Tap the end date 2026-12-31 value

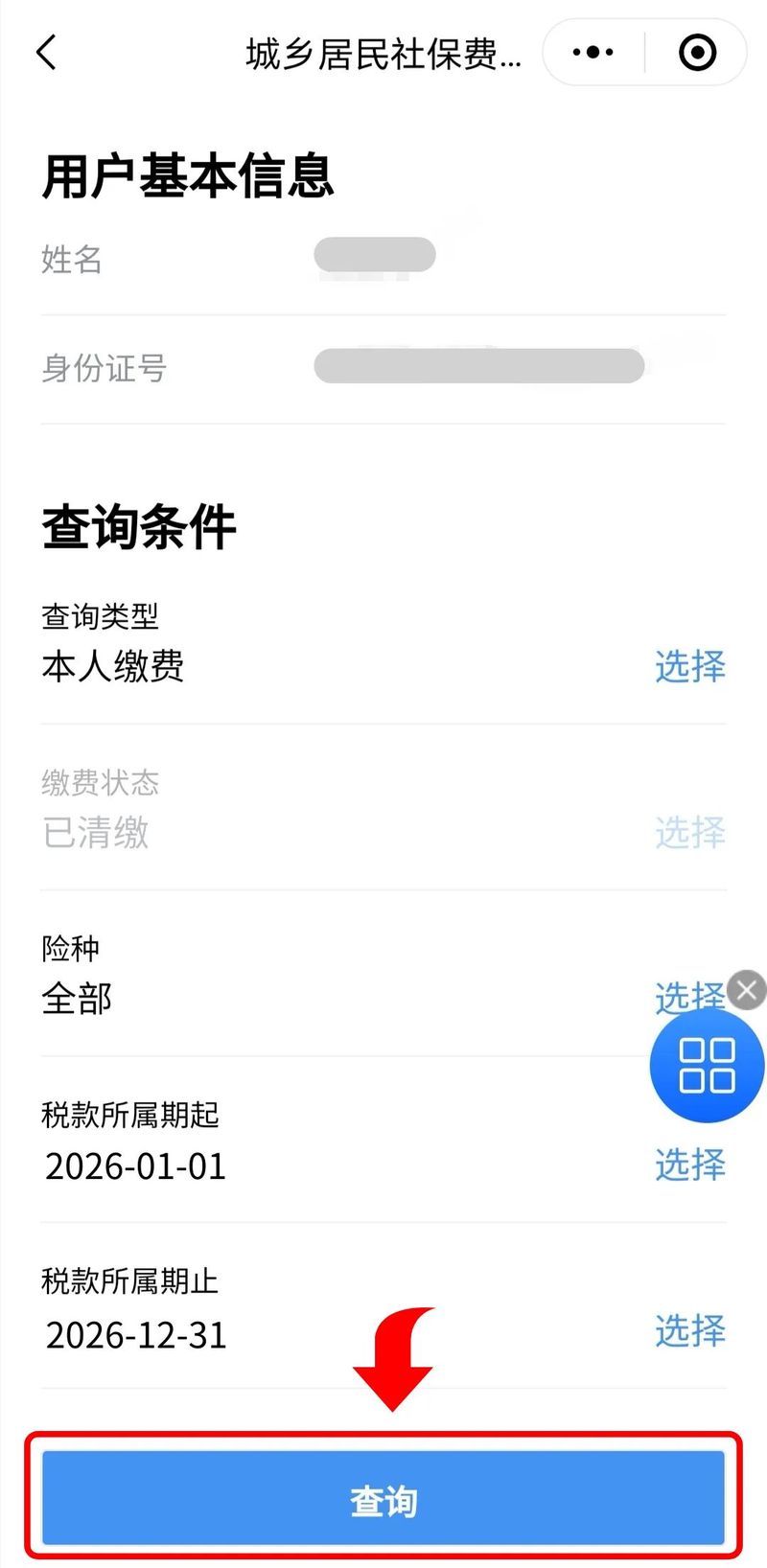135,1332
